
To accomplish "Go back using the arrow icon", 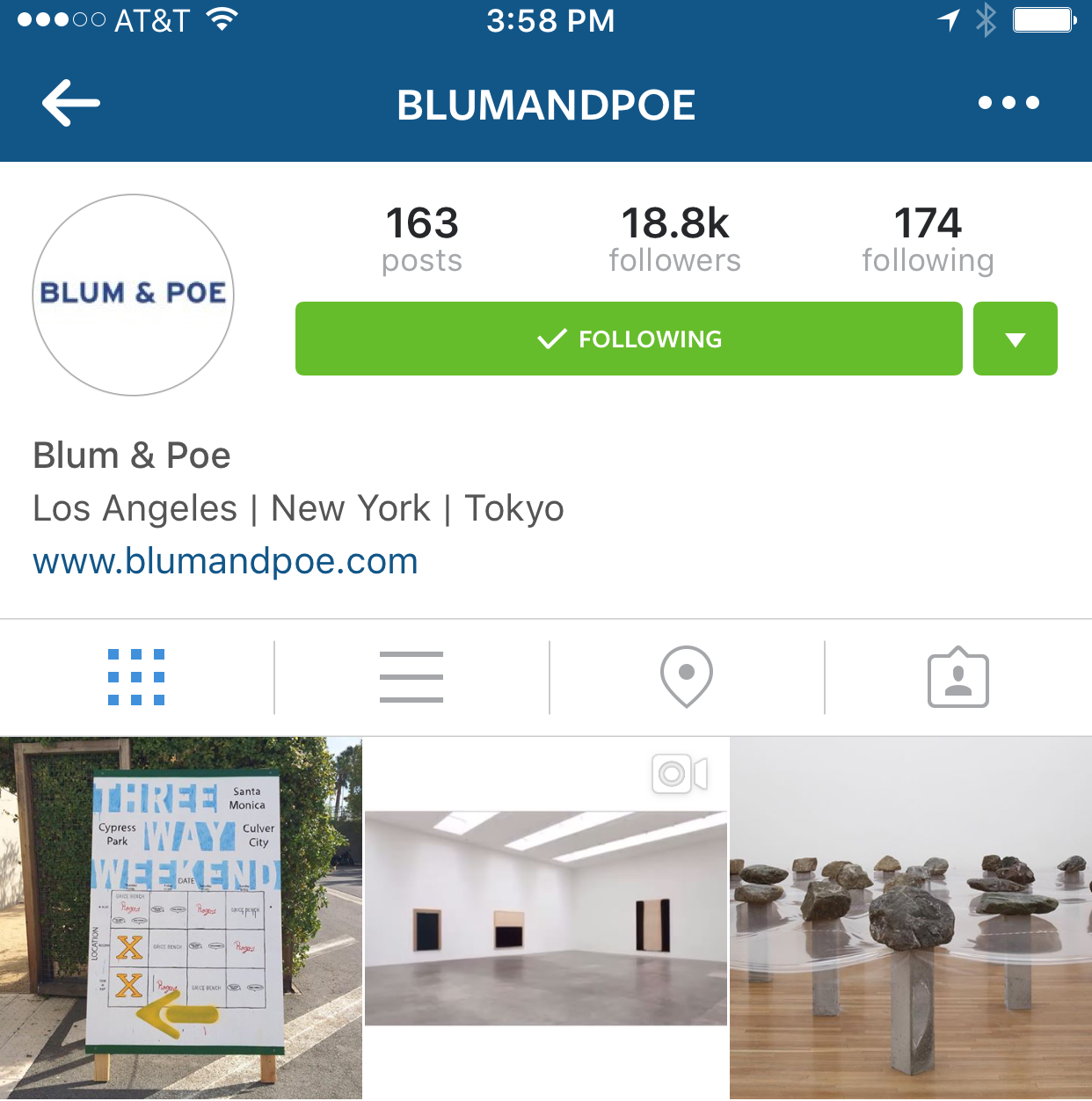I will (x=71, y=103).
